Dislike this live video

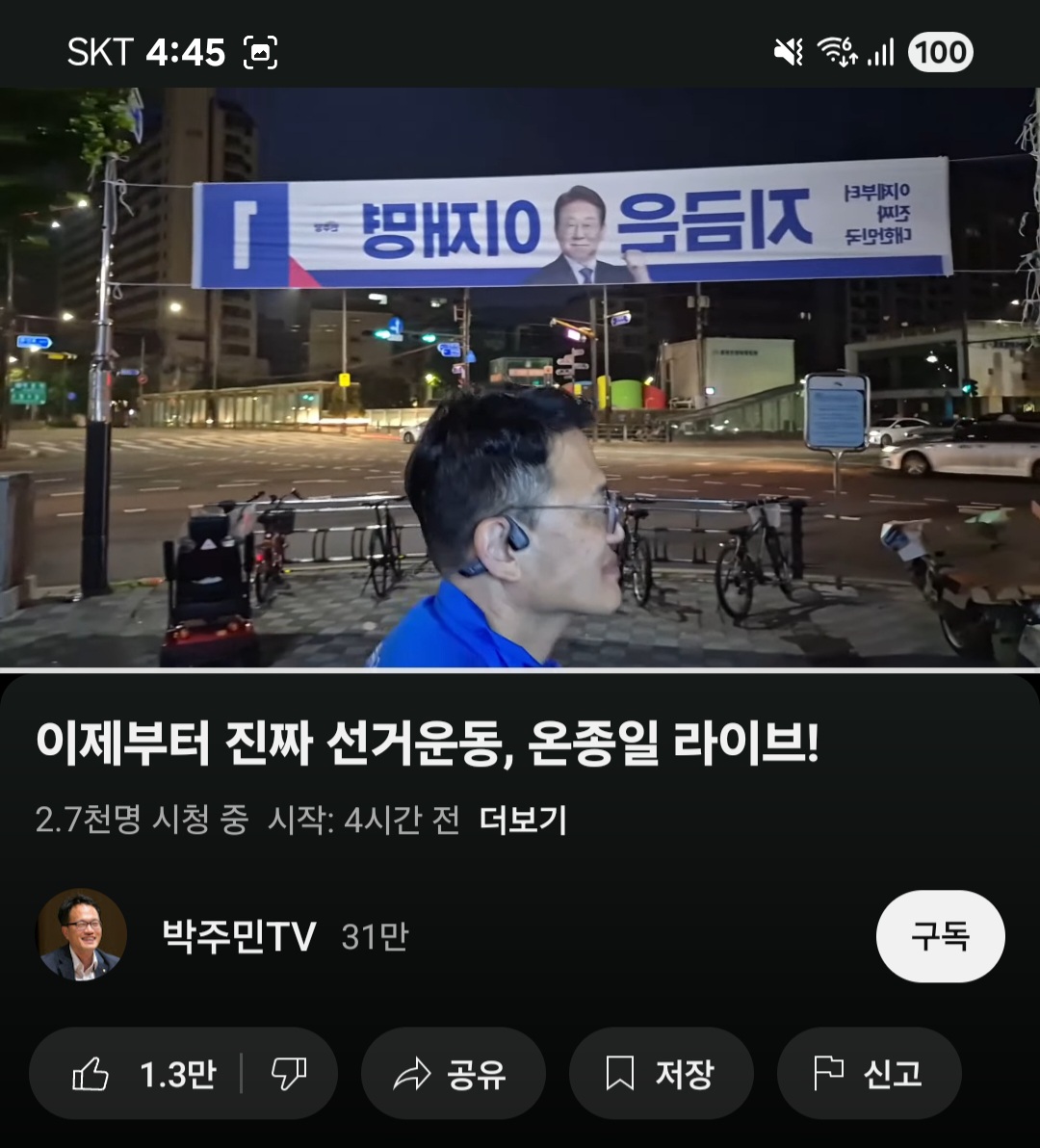(x=289, y=1074)
